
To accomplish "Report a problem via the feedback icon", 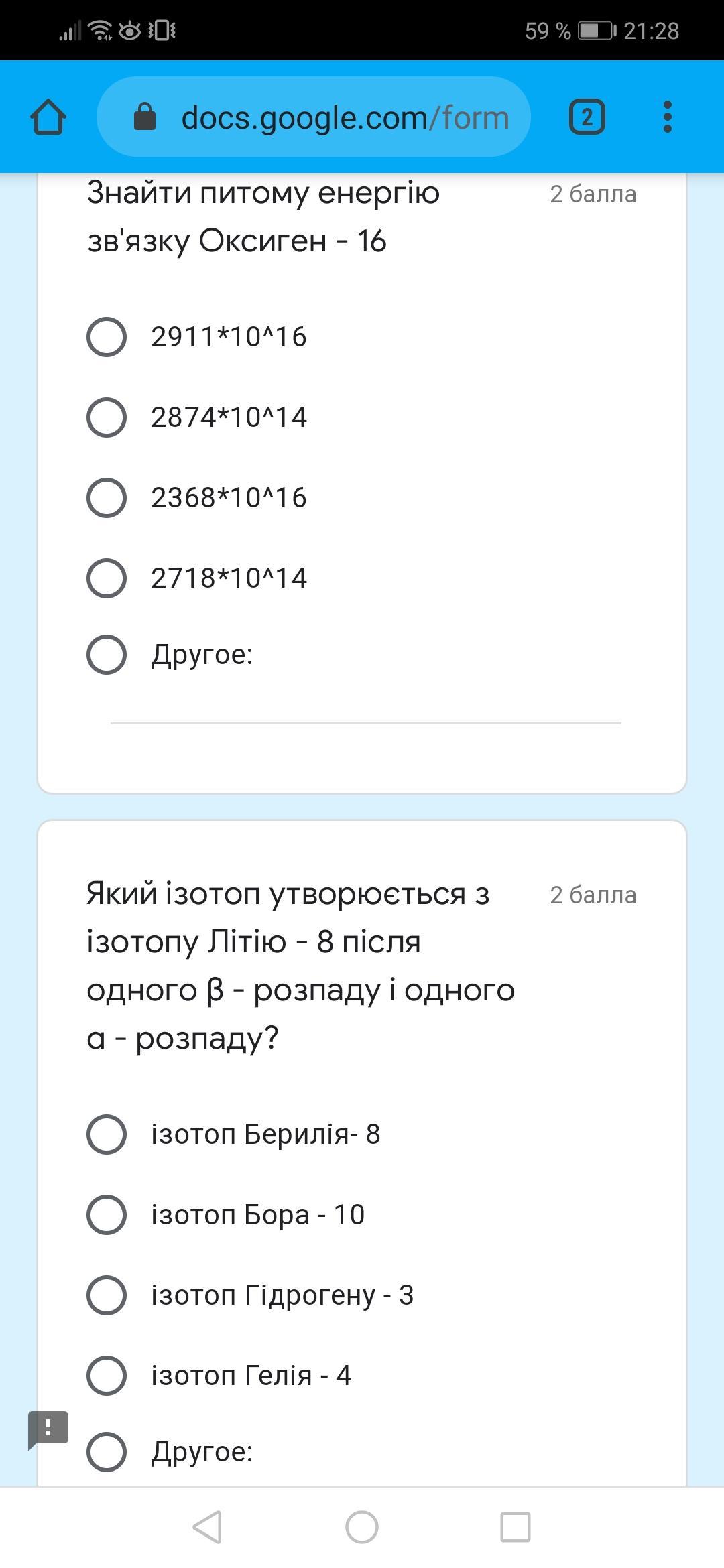I will coord(48,1428).
